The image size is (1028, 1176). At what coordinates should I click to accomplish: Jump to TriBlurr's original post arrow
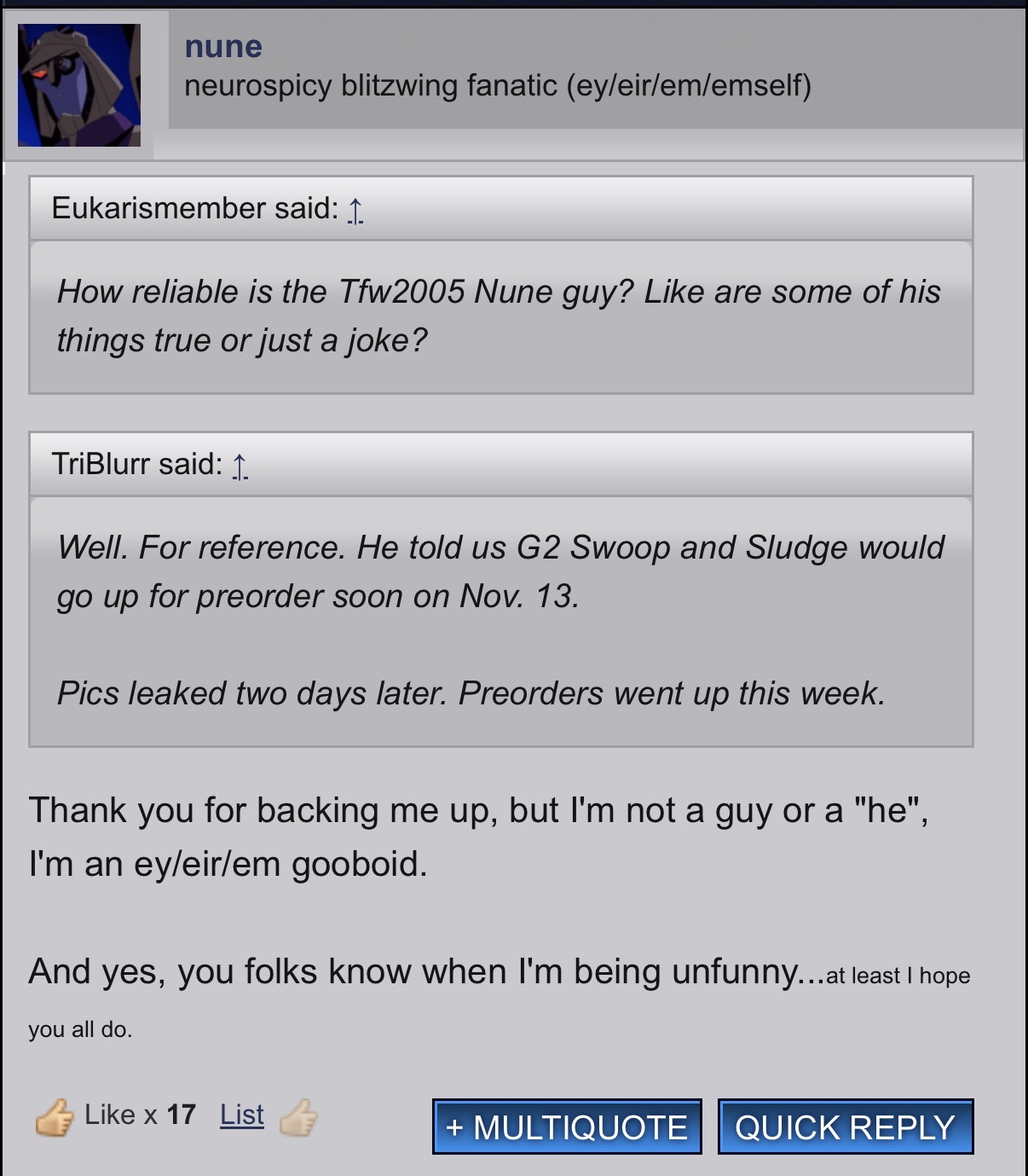[x=240, y=465]
